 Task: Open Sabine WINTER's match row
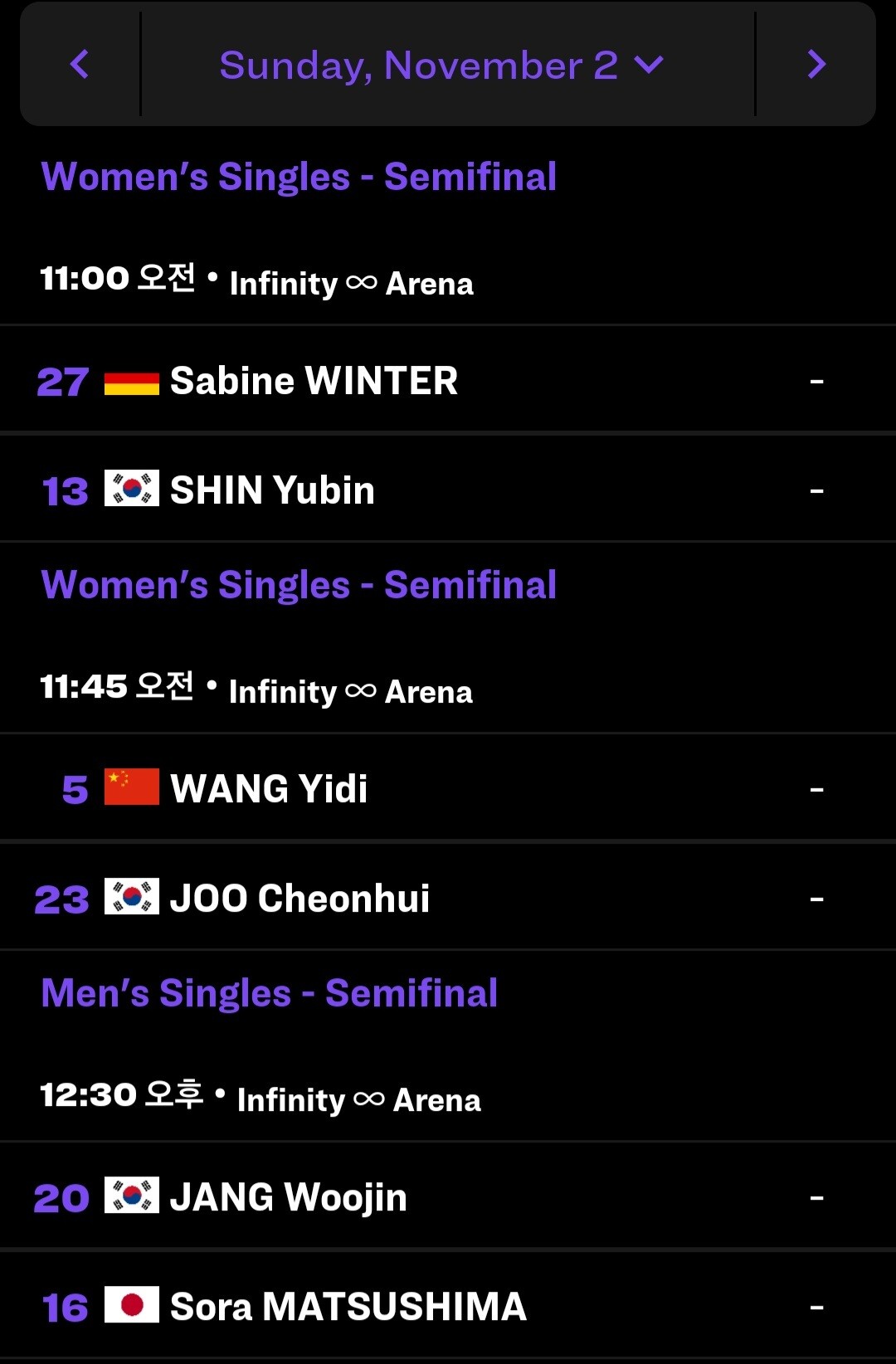(x=448, y=381)
